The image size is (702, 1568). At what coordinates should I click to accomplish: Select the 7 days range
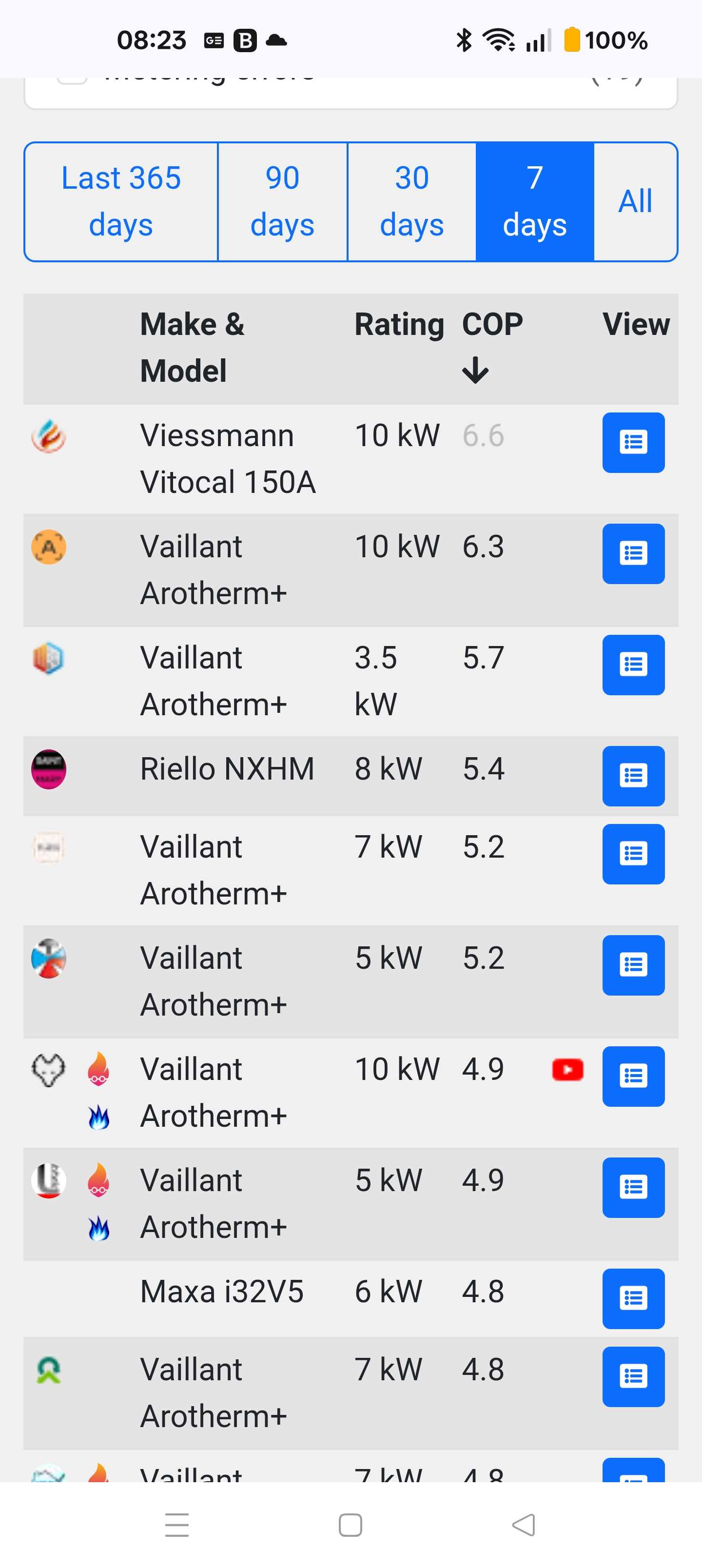pyautogui.click(x=535, y=201)
